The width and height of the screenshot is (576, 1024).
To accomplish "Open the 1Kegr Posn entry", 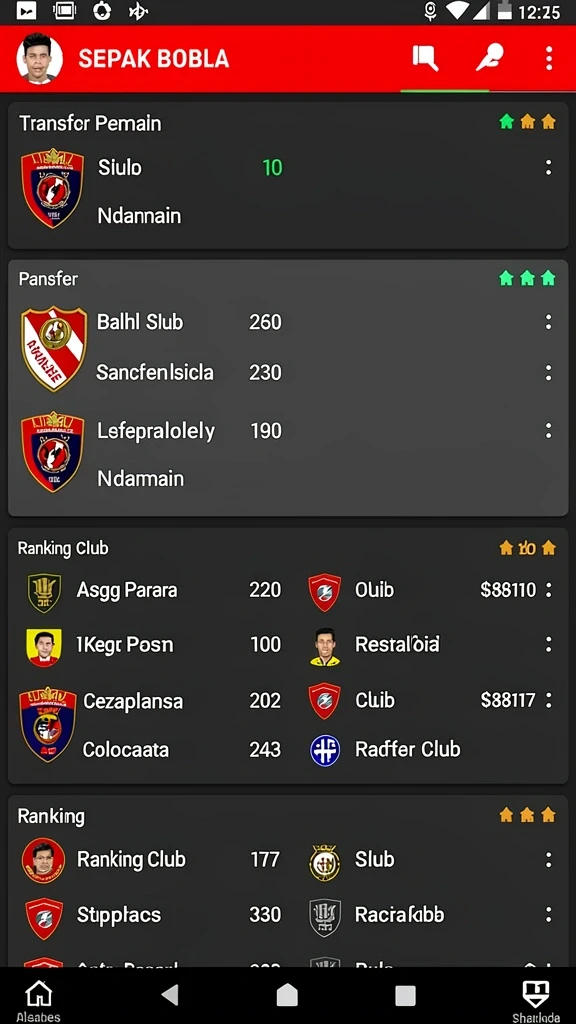I will pyautogui.click(x=153, y=645).
